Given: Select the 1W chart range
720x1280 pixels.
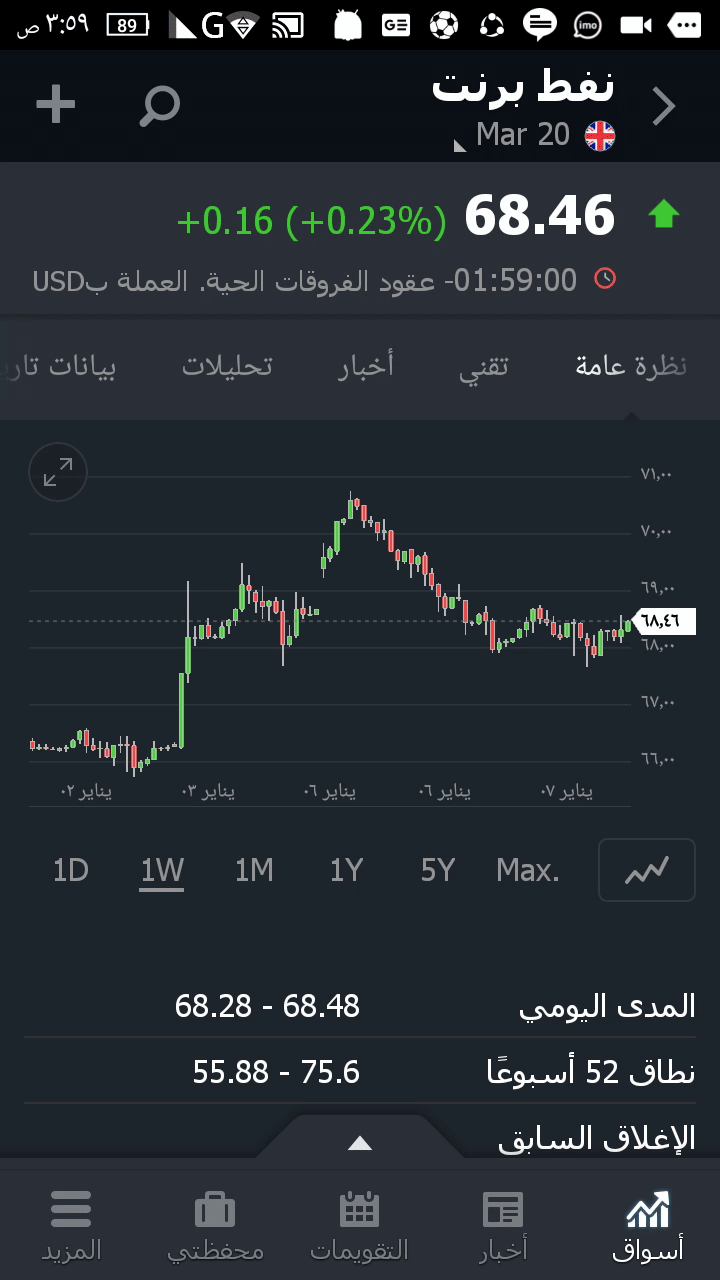Looking at the screenshot, I should (162, 871).
